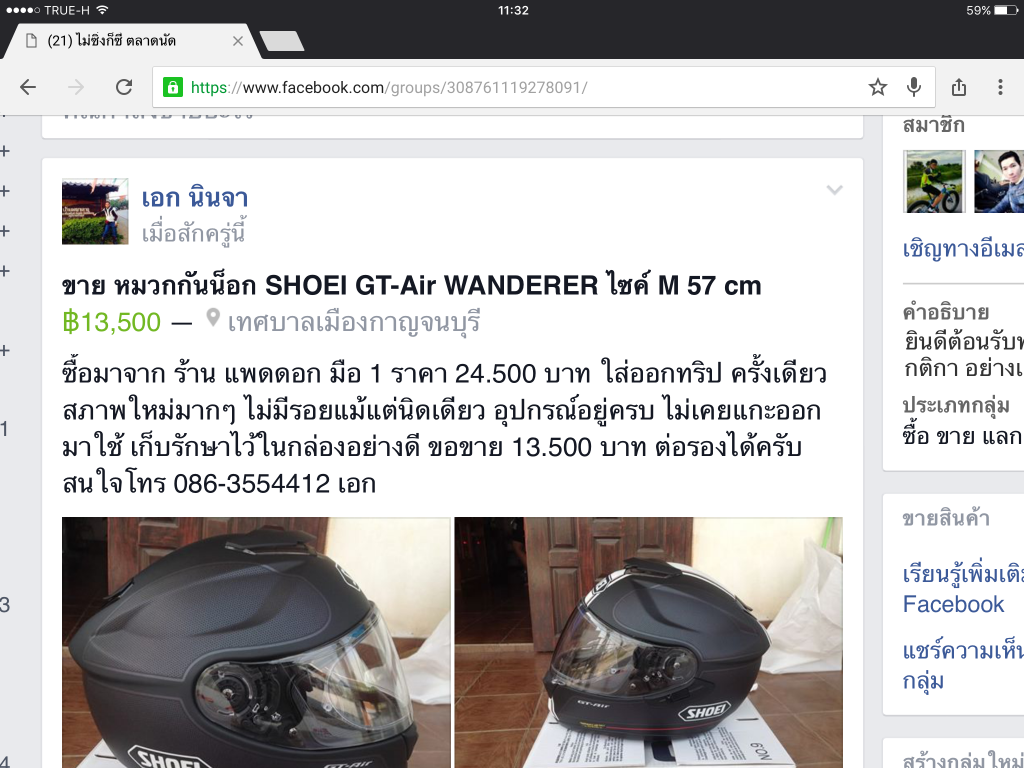Open a new browser tab
Viewport: 1024px width, 768px height.
click(281, 41)
